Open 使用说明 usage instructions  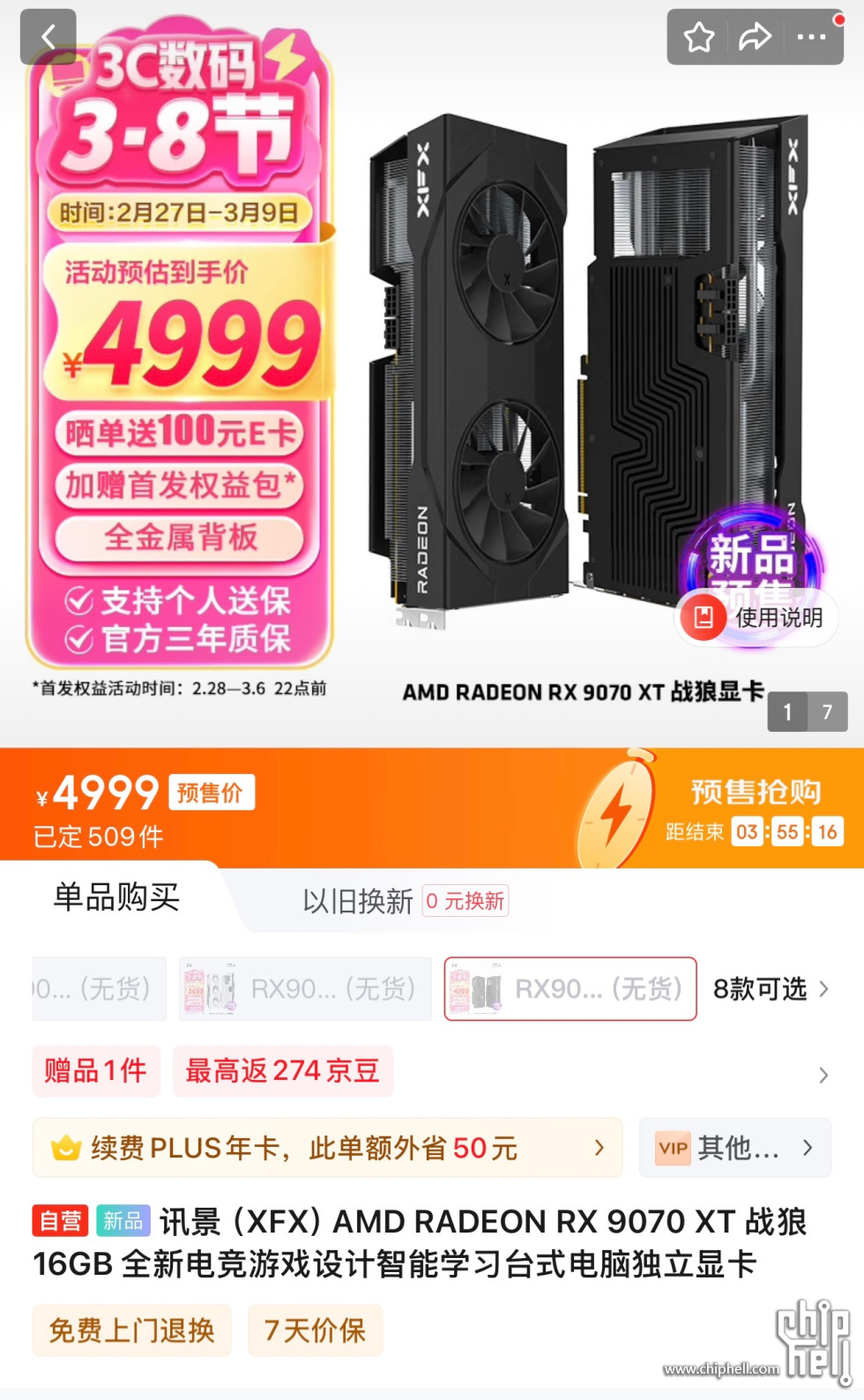click(757, 617)
